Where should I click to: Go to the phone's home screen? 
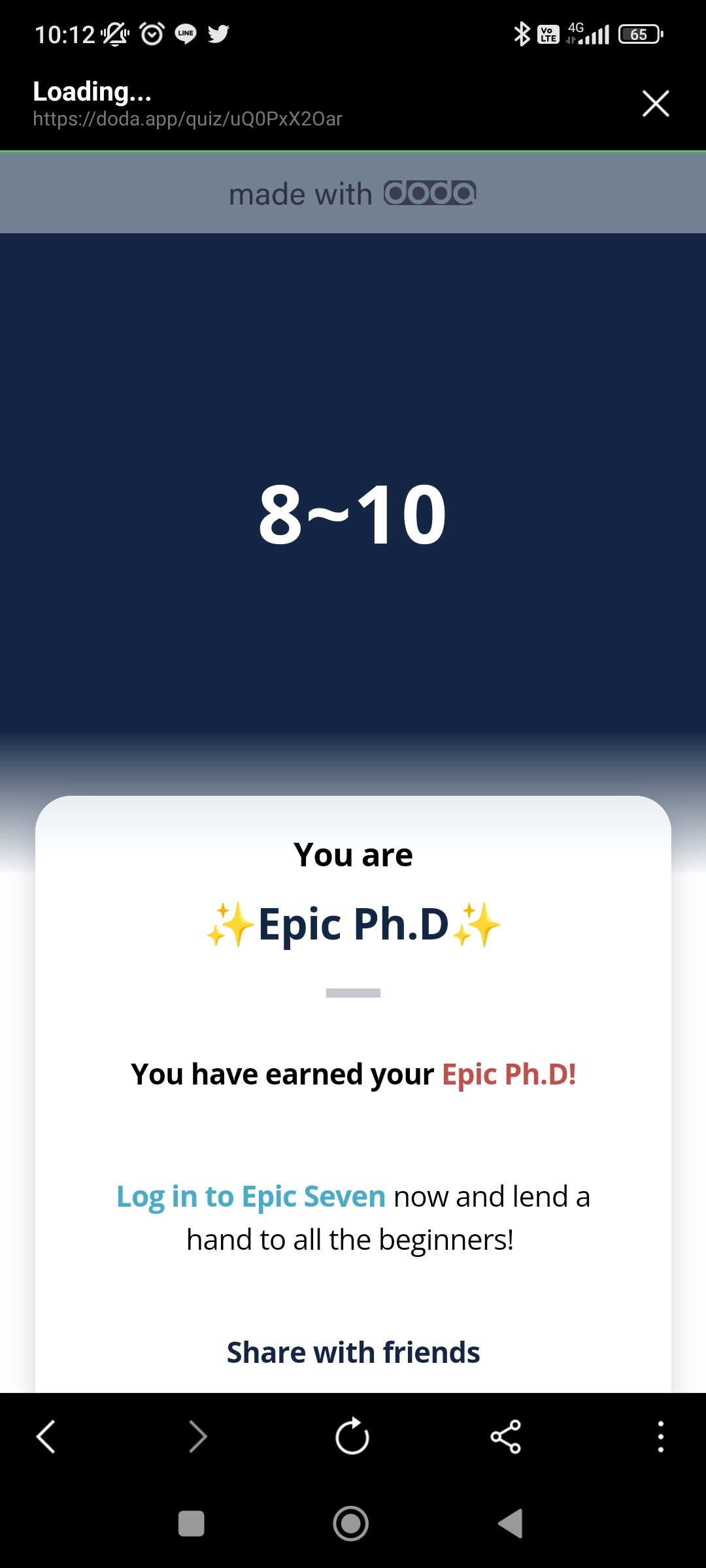[x=351, y=1524]
